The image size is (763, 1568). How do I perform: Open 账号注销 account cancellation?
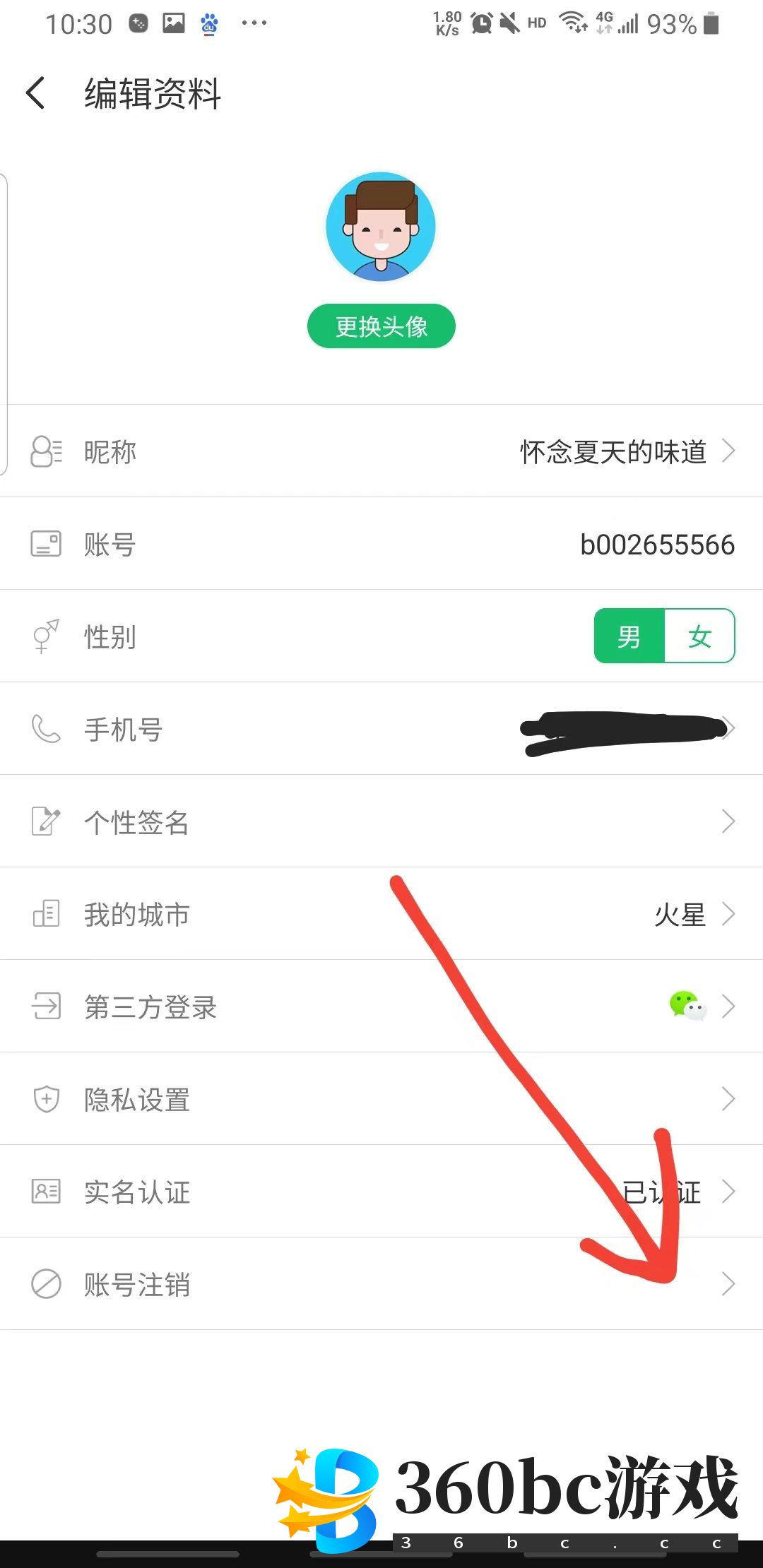(381, 1284)
